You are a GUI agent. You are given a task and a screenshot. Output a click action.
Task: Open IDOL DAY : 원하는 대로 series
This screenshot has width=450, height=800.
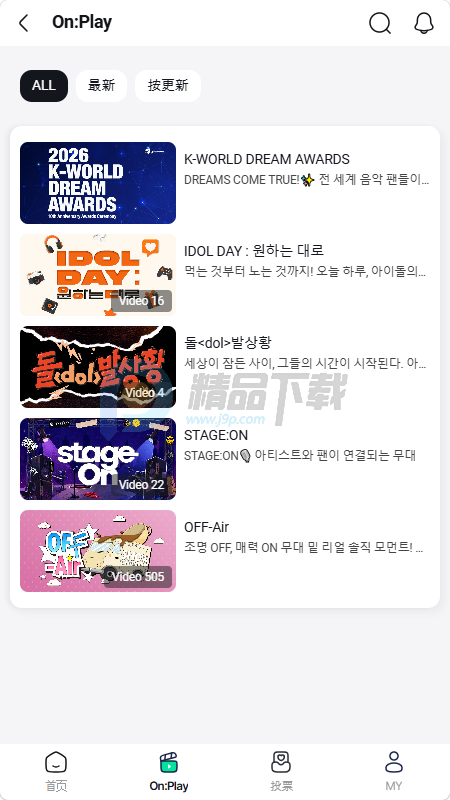[x=225, y=275]
